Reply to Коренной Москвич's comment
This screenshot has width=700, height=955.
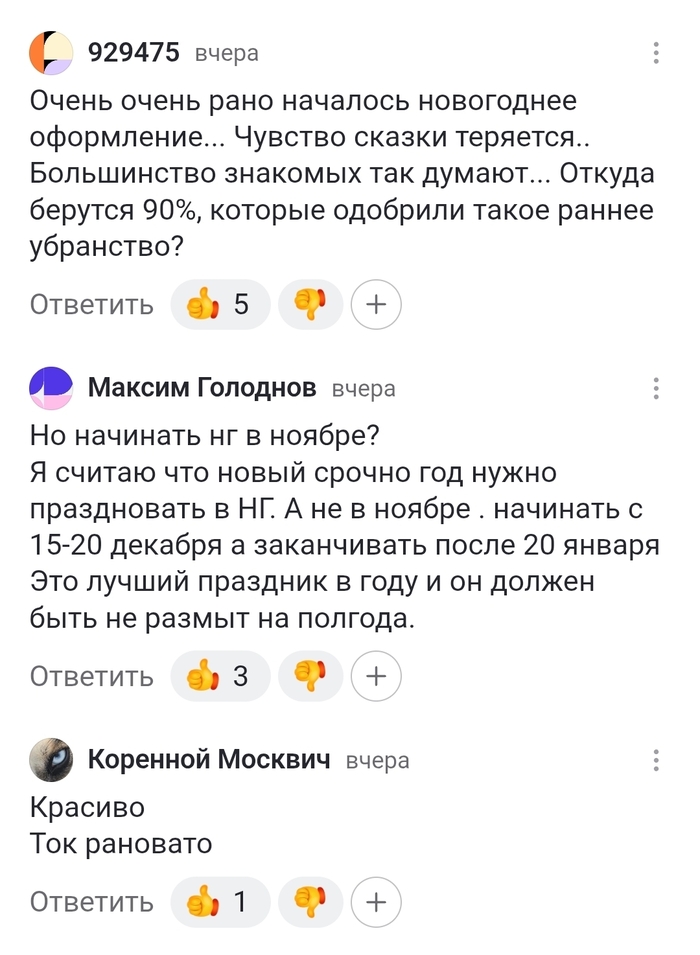pos(92,903)
